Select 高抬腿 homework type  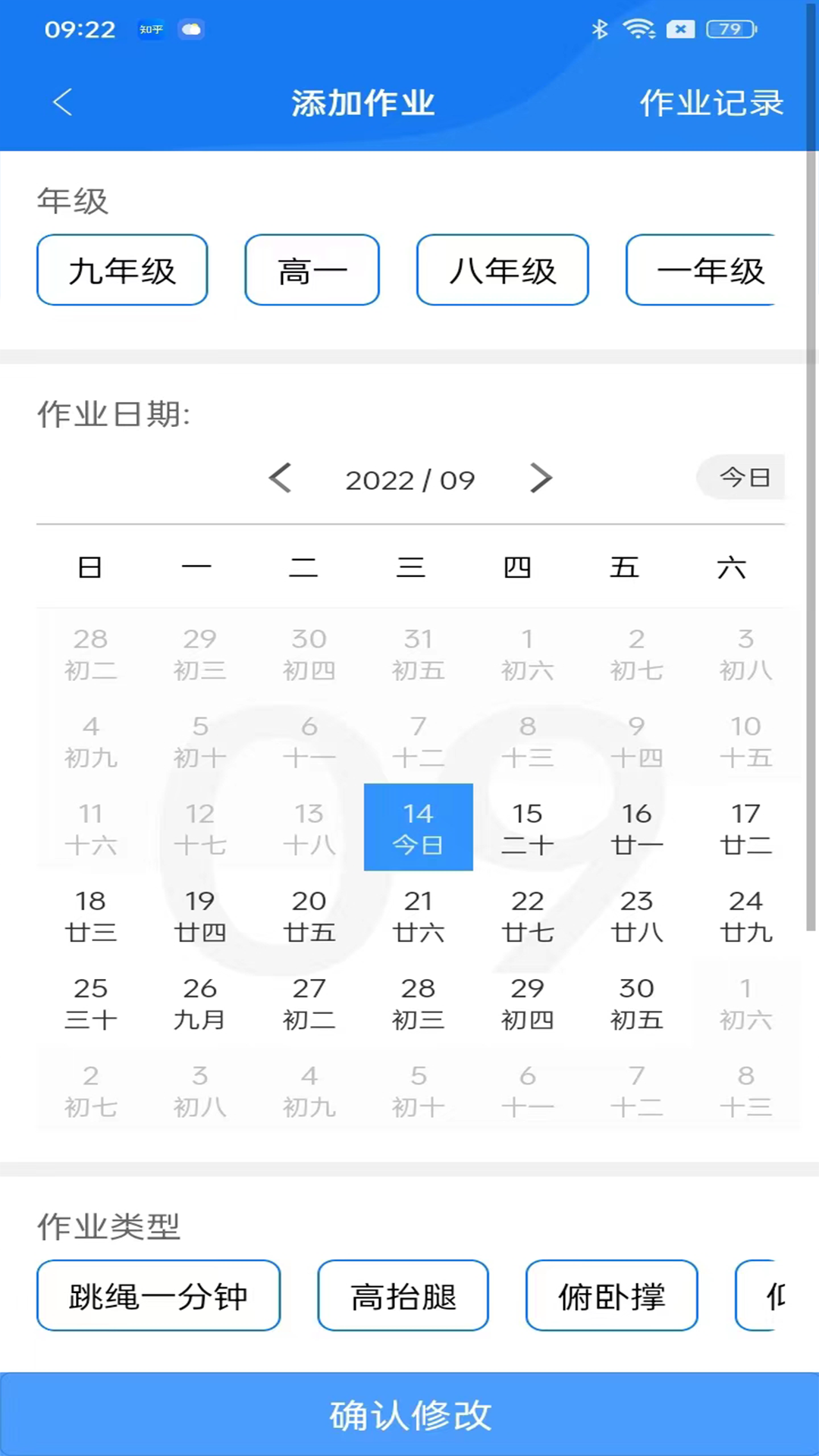pos(403,1295)
